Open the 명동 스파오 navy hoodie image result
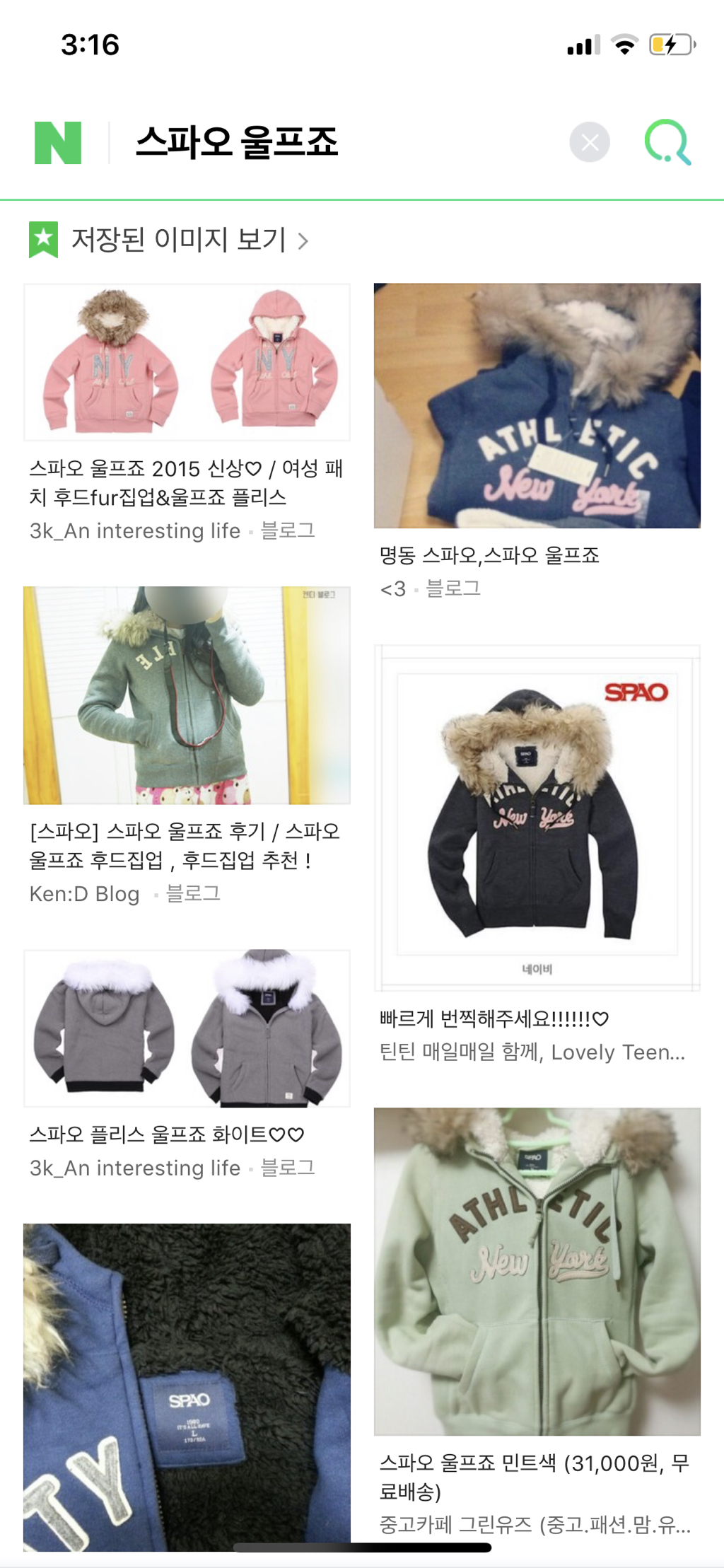Viewport: 724px width, 1568px height. [537, 405]
